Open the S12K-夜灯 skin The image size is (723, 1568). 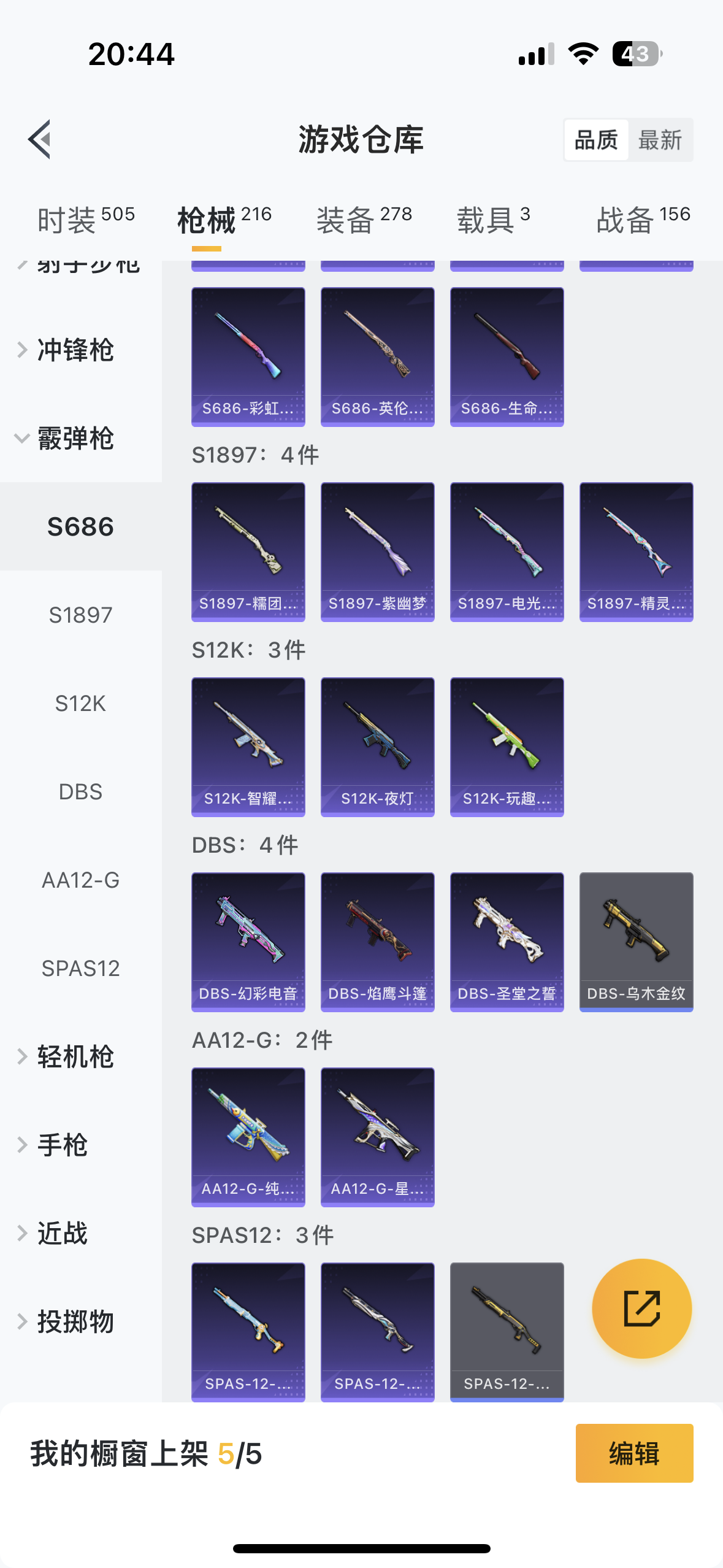click(x=377, y=747)
